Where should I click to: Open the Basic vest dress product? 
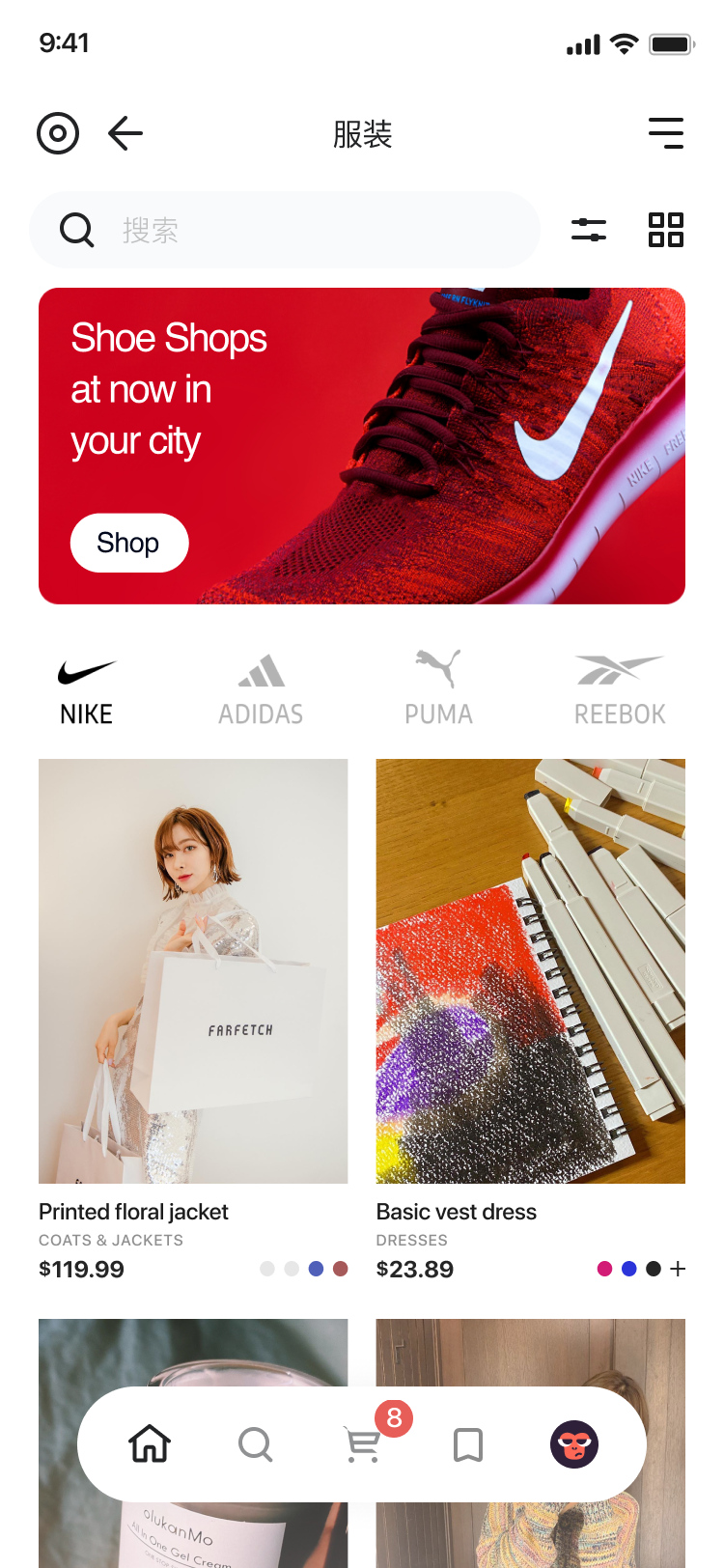click(x=530, y=970)
